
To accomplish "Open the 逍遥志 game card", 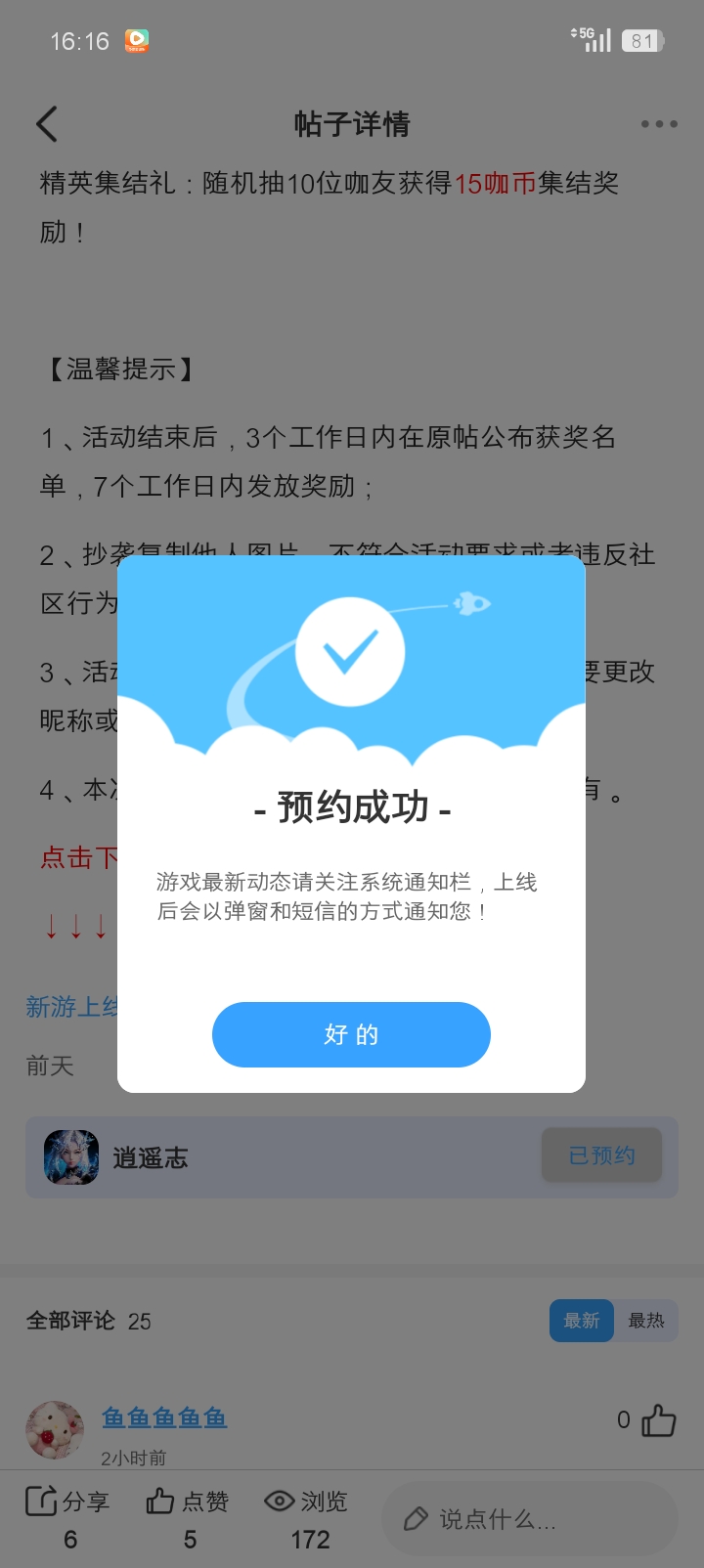I will pyautogui.click(x=151, y=1157).
